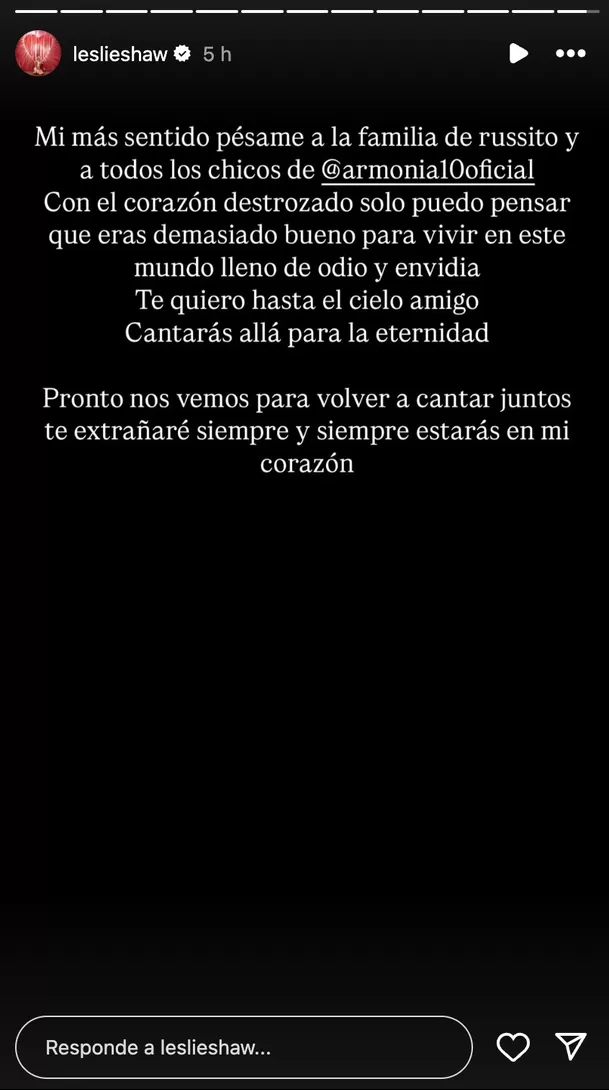Focus the Responde a leslieshaw reply field

coord(243,1048)
